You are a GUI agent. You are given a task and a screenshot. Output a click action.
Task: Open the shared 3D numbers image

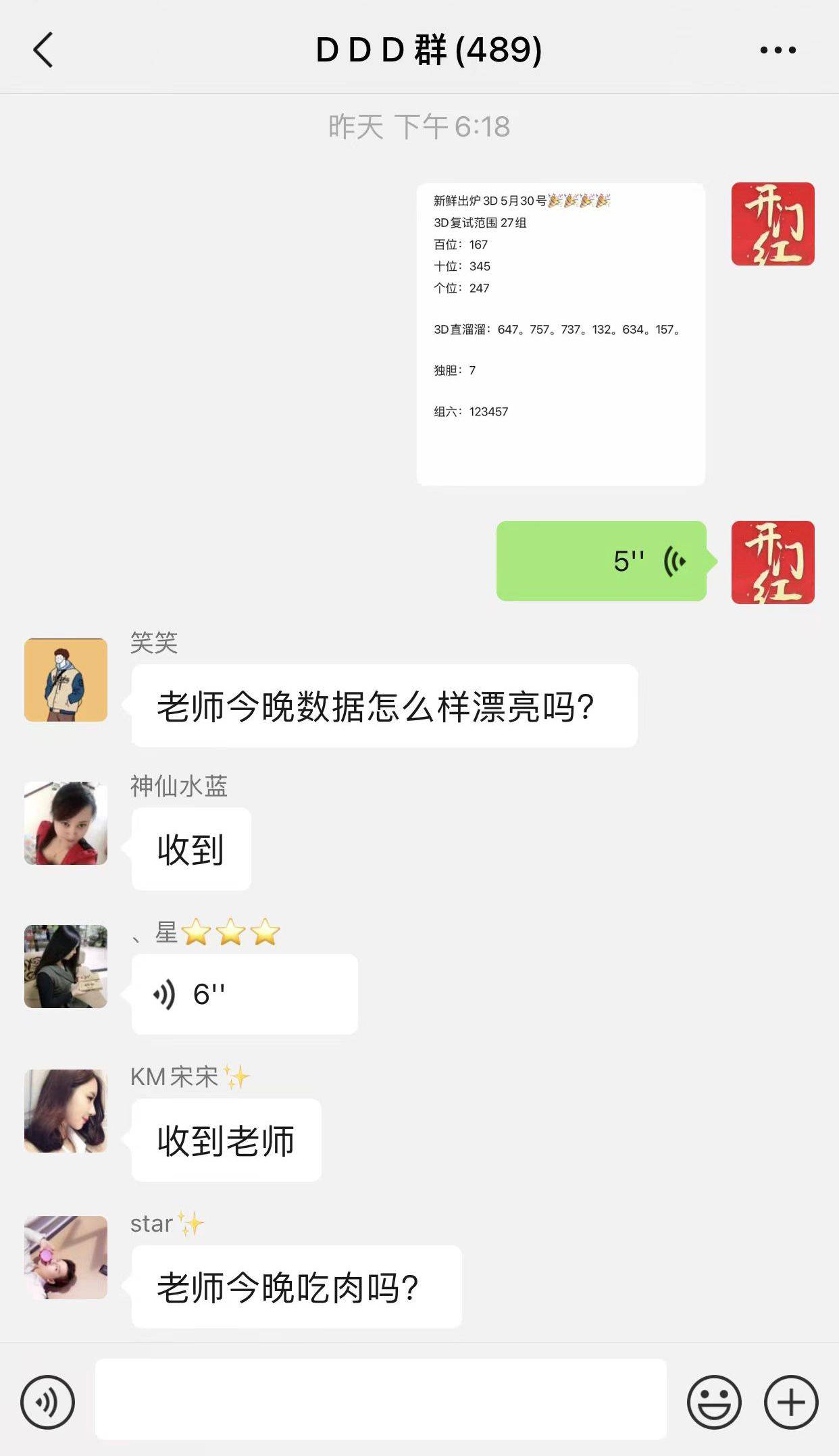tap(561, 334)
